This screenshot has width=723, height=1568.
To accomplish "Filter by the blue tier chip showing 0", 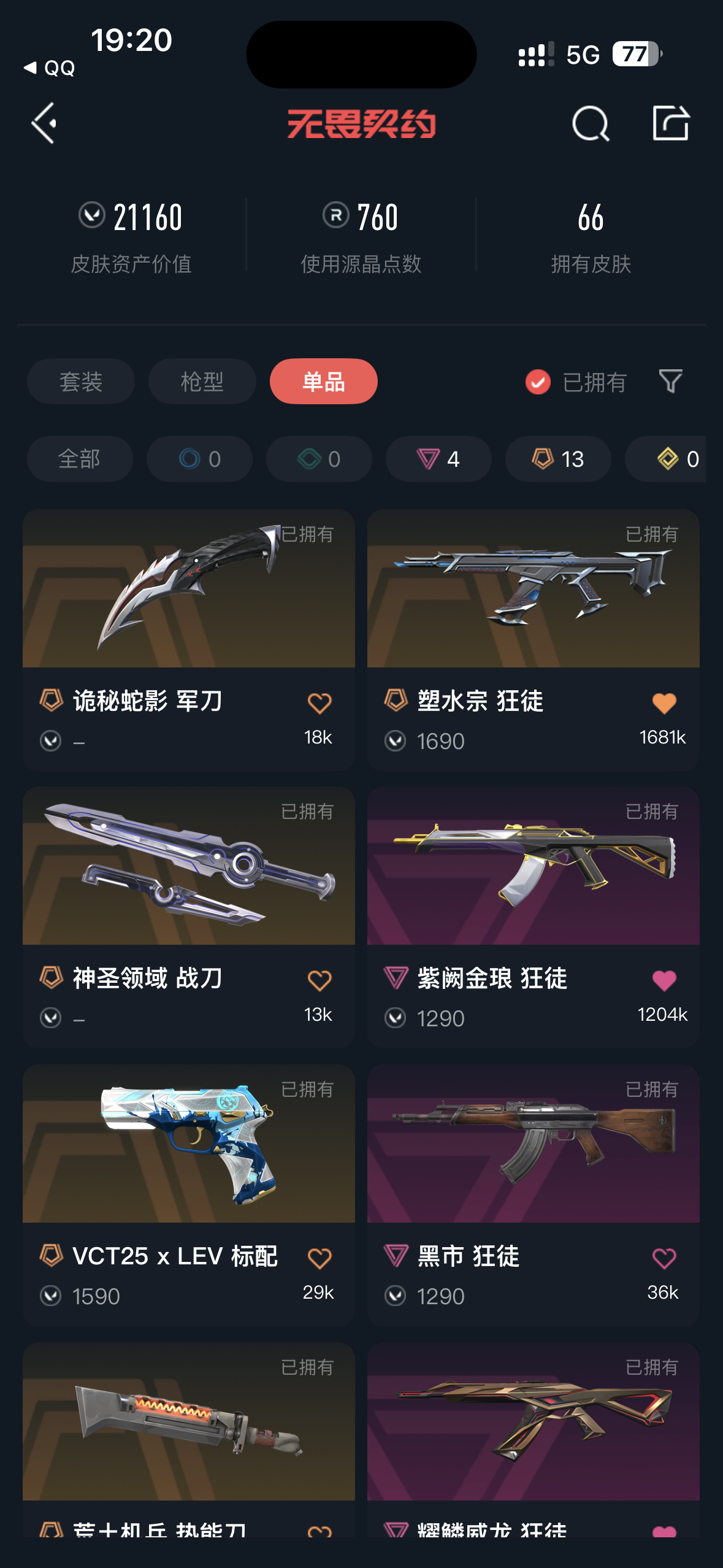I will click(199, 459).
